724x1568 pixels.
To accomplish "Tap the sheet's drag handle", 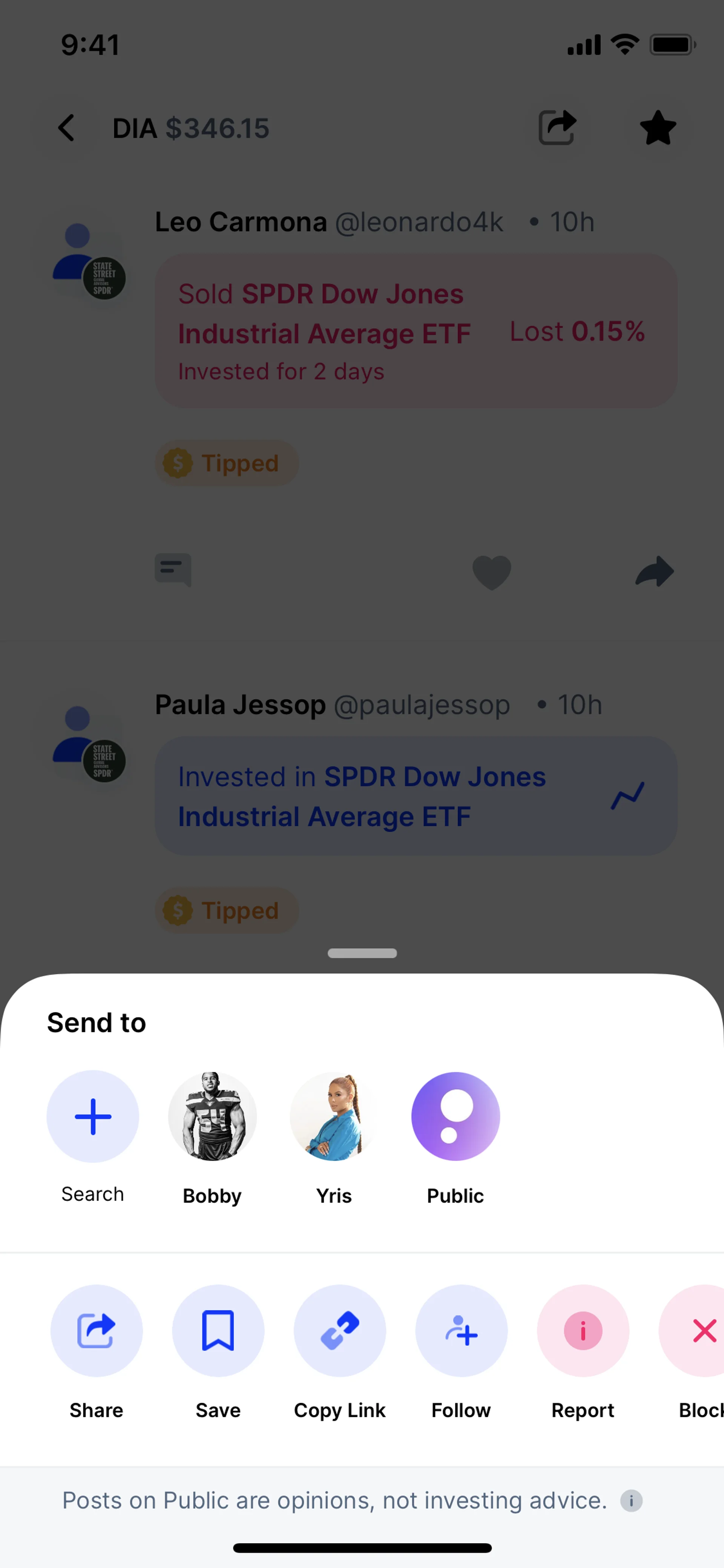I will [362, 953].
